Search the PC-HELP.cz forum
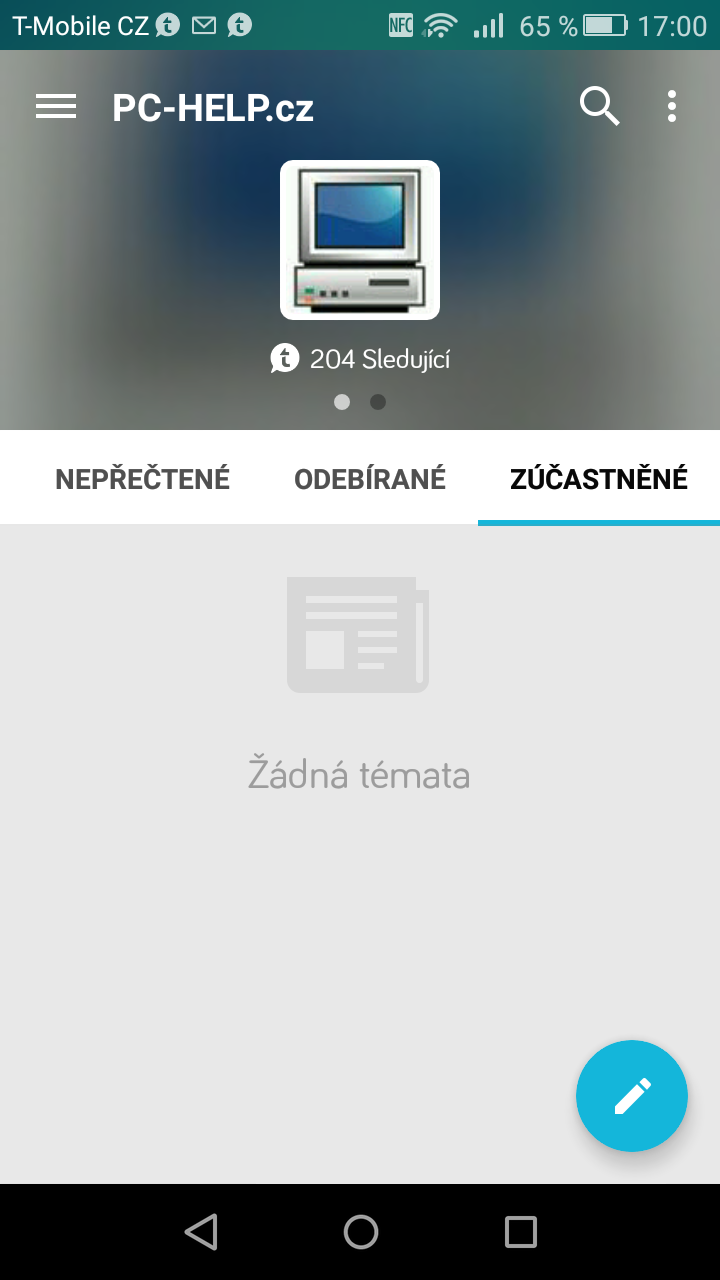This screenshot has width=720, height=1280. 599,106
